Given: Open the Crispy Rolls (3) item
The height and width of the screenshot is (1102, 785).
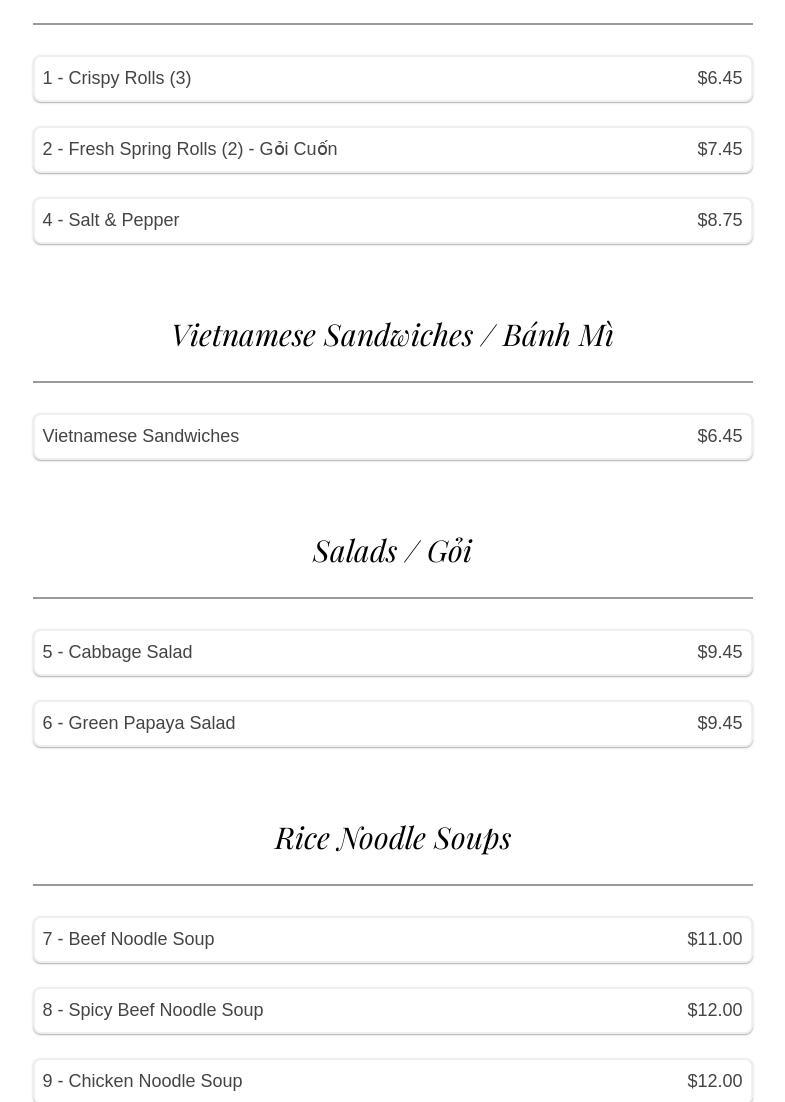Looking at the screenshot, I should click(x=392, y=79).
